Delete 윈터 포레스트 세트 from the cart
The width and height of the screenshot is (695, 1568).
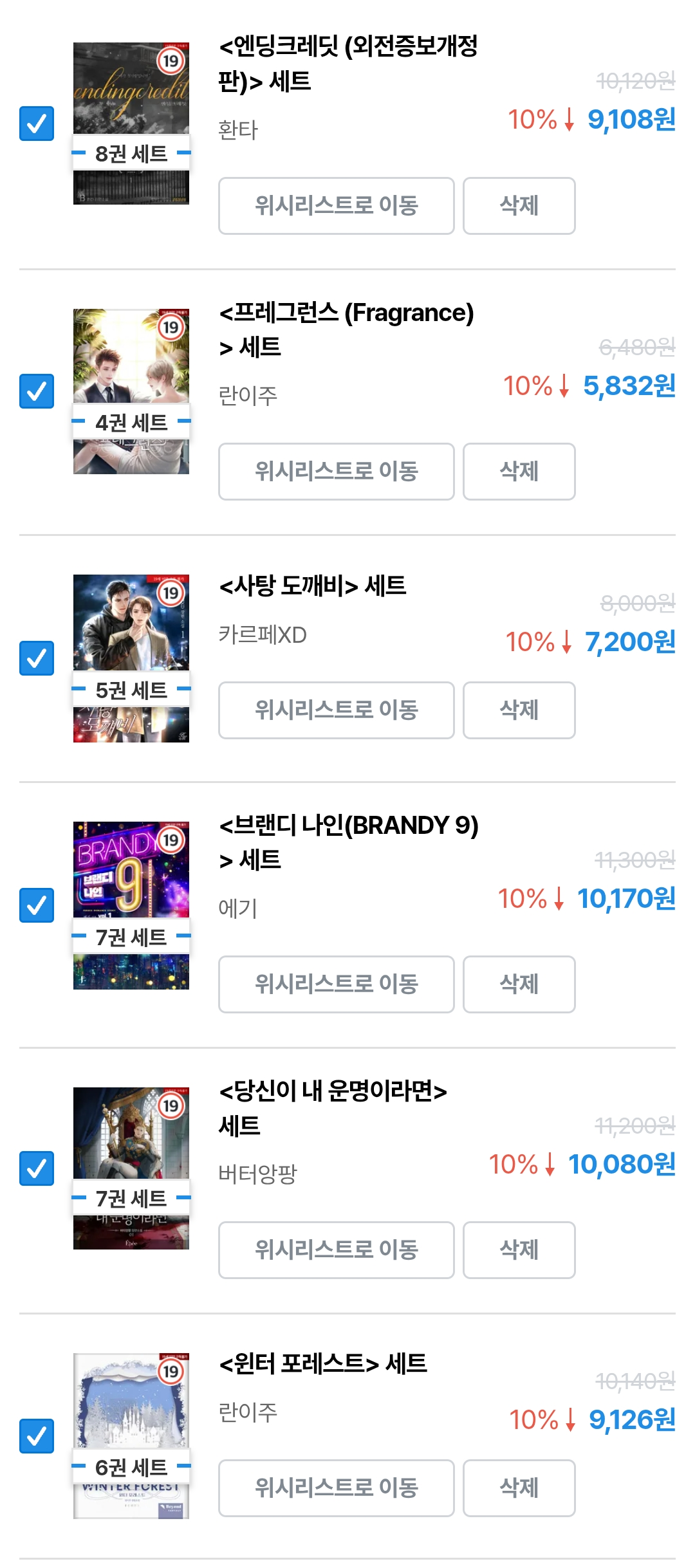pos(519,1488)
